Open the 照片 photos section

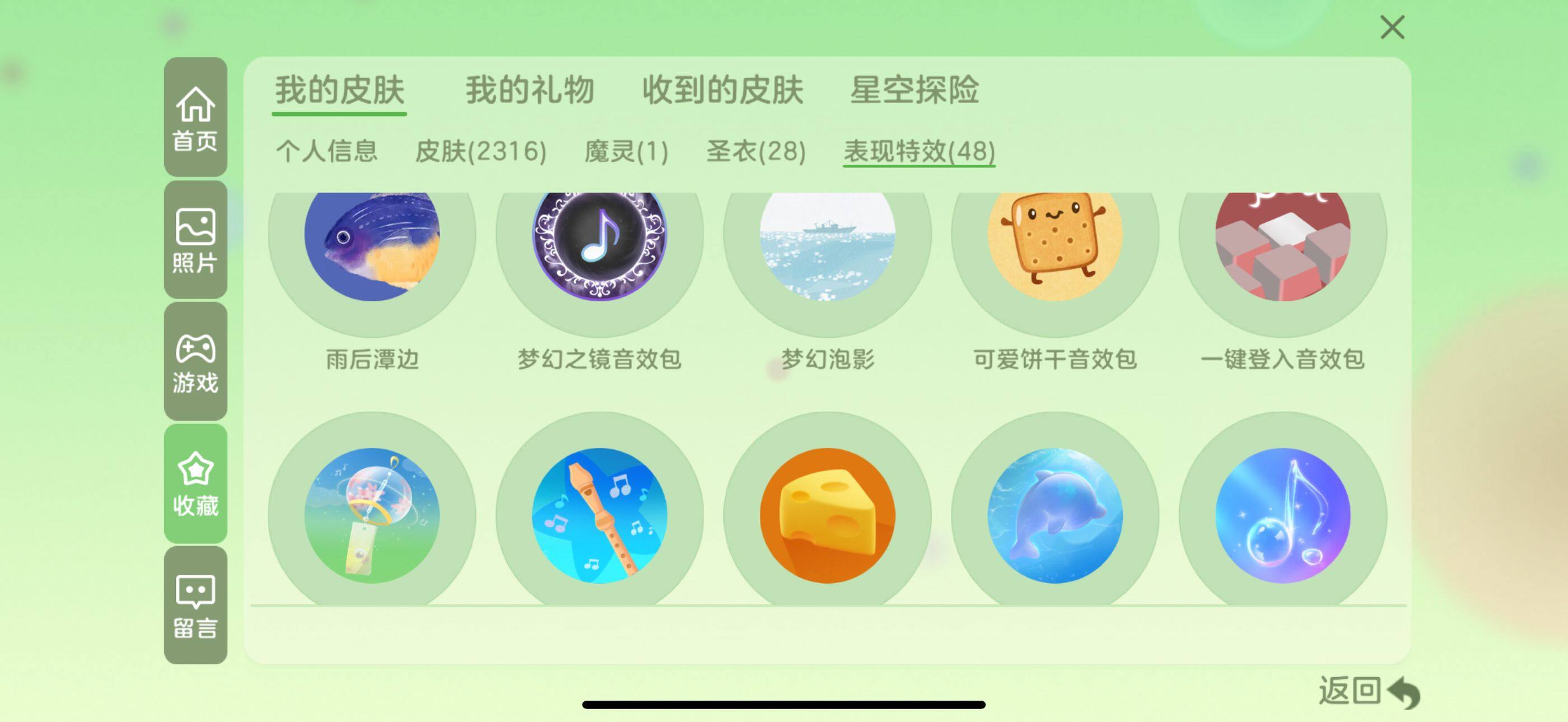[195, 240]
